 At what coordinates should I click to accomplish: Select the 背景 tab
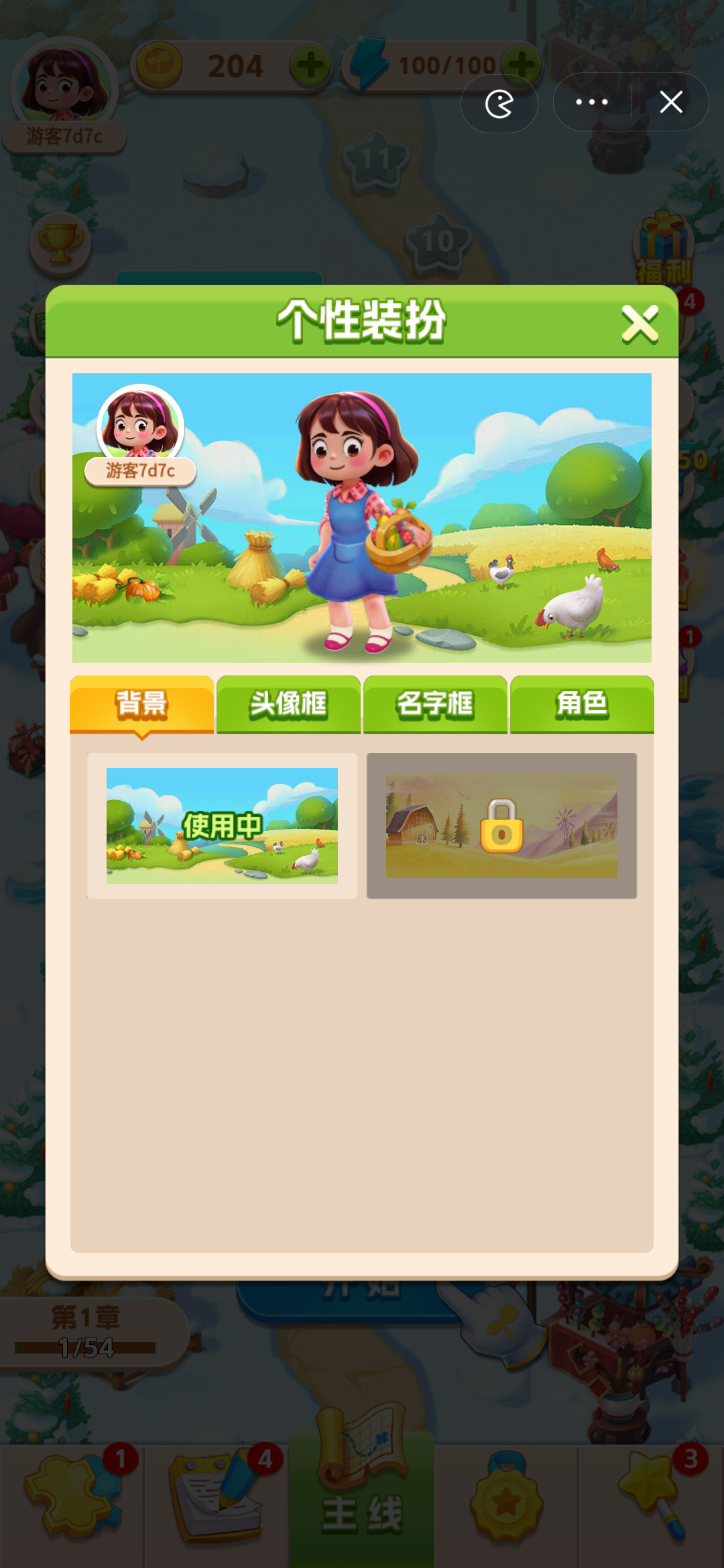point(141,704)
